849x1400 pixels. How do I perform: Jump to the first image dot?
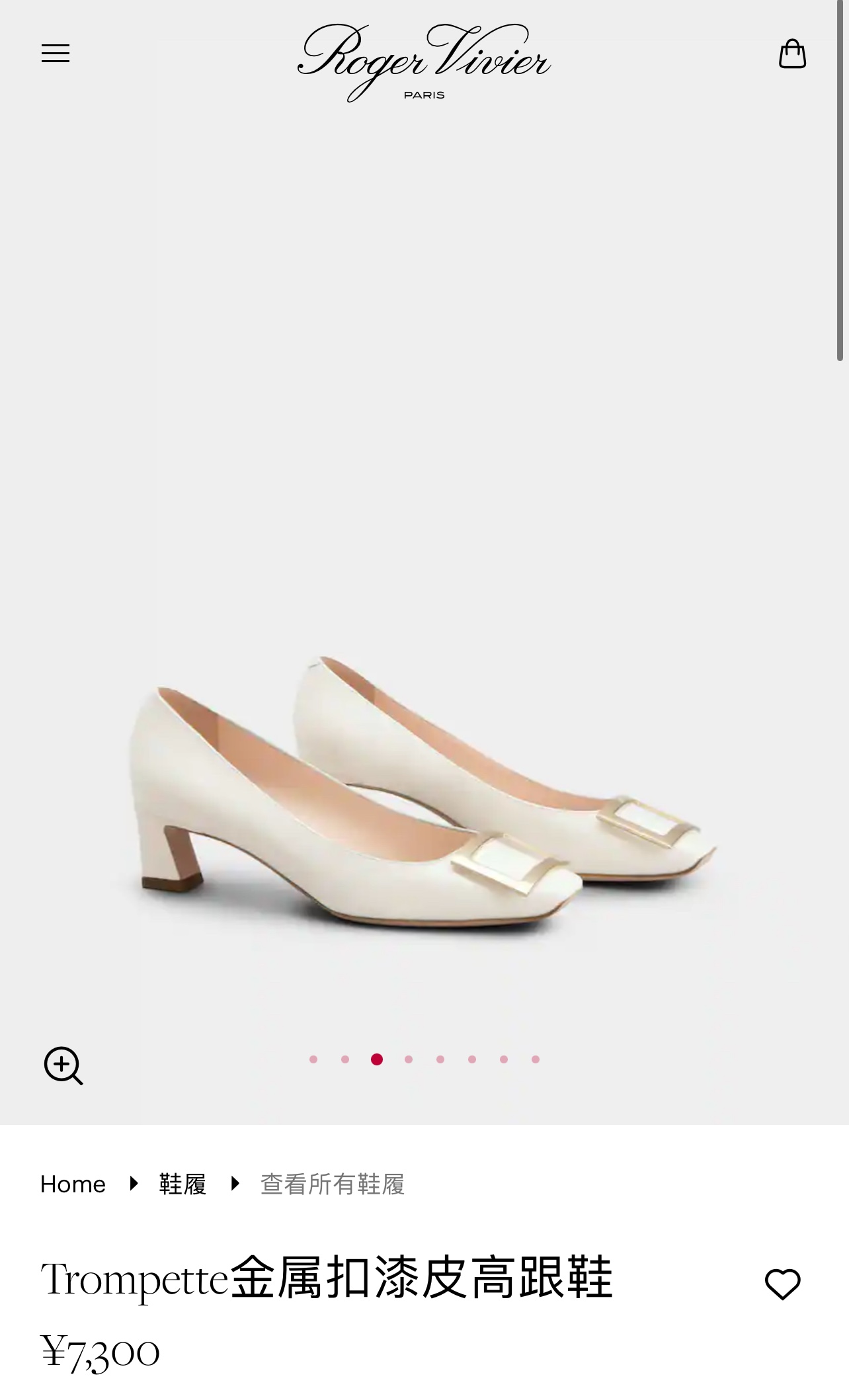tap(313, 1059)
